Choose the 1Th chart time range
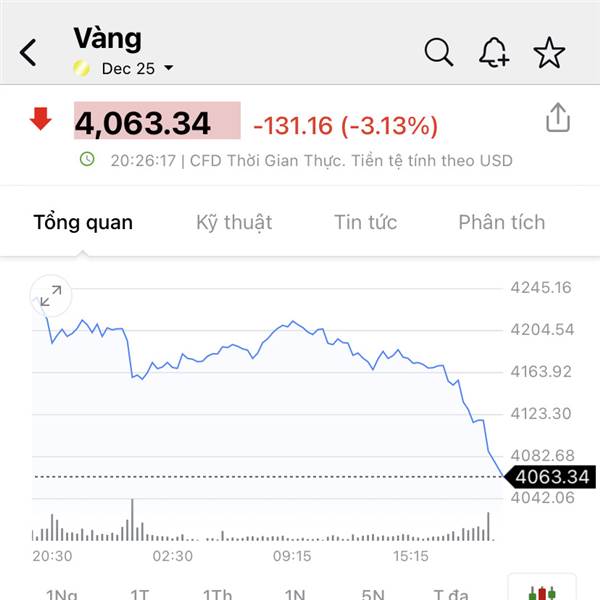600x600 pixels. (217, 594)
